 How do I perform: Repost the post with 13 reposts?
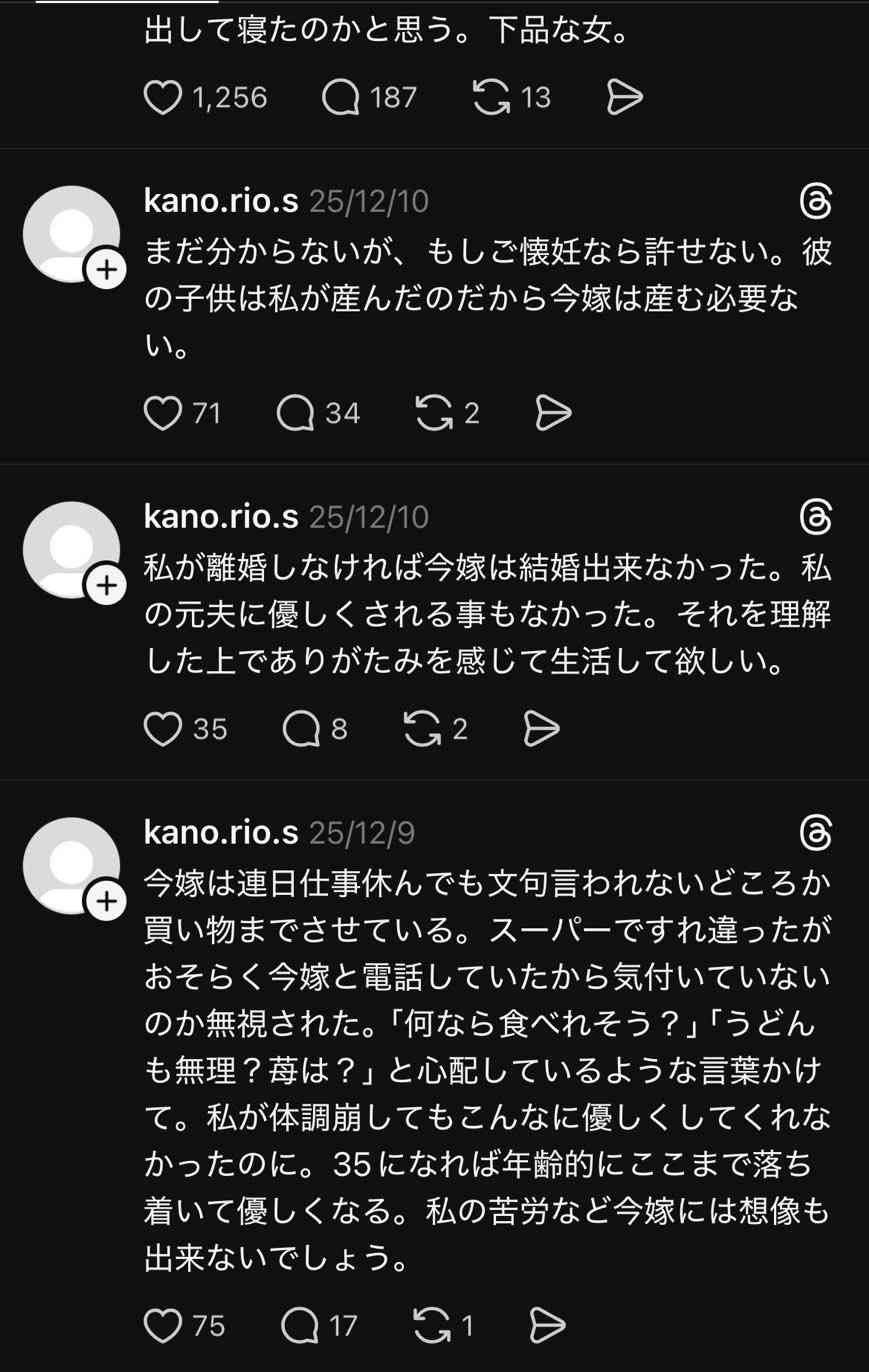[x=491, y=98]
